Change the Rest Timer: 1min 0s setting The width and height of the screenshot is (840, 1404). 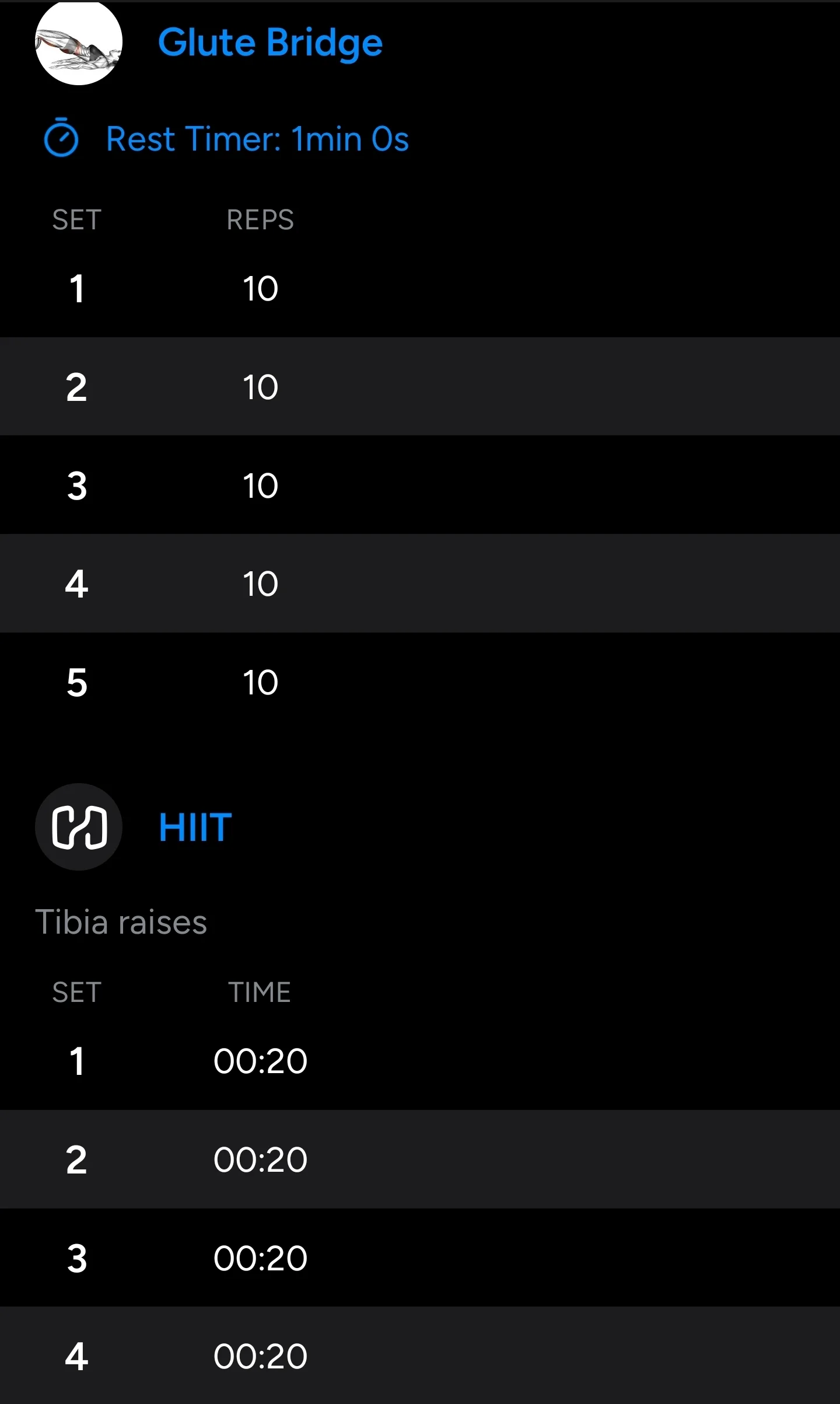pos(226,139)
